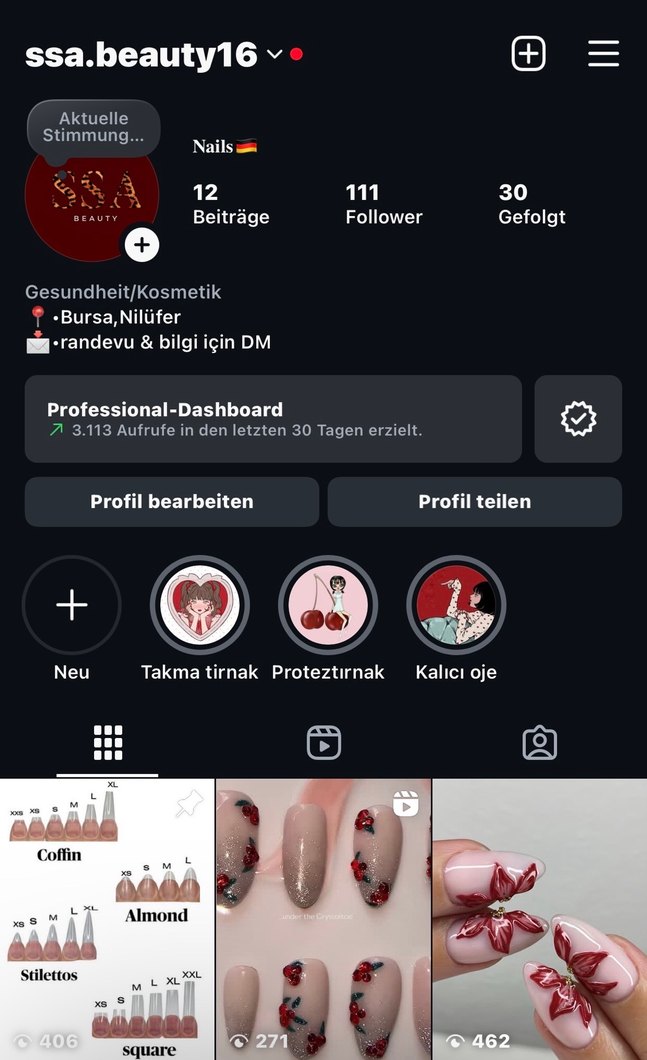Image resolution: width=647 pixels, height=1060 pixels.
Task: Switch to the tagged photos tab
Action: (539, 743)
